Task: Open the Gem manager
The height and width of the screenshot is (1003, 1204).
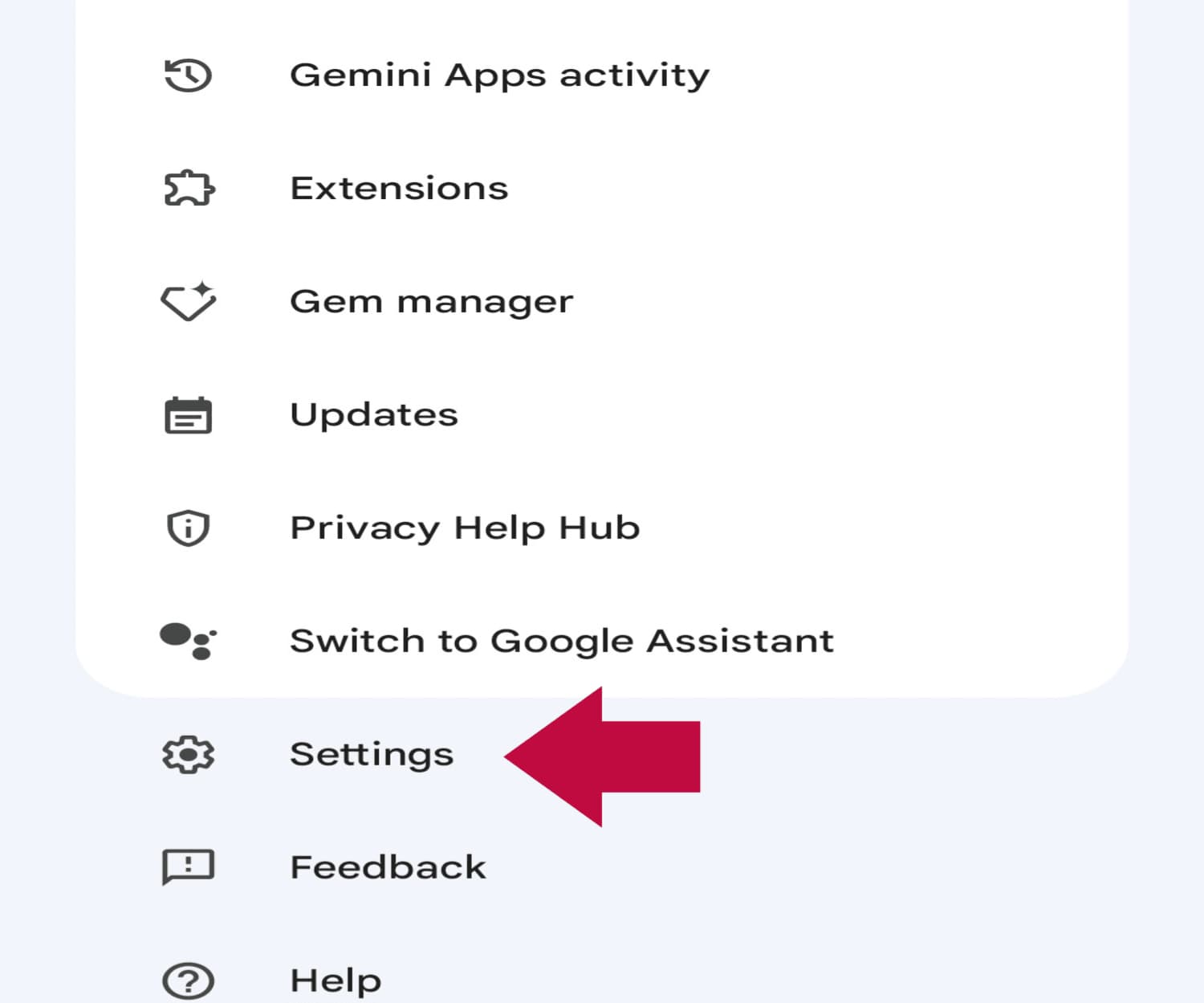Action: coord(431,302)
